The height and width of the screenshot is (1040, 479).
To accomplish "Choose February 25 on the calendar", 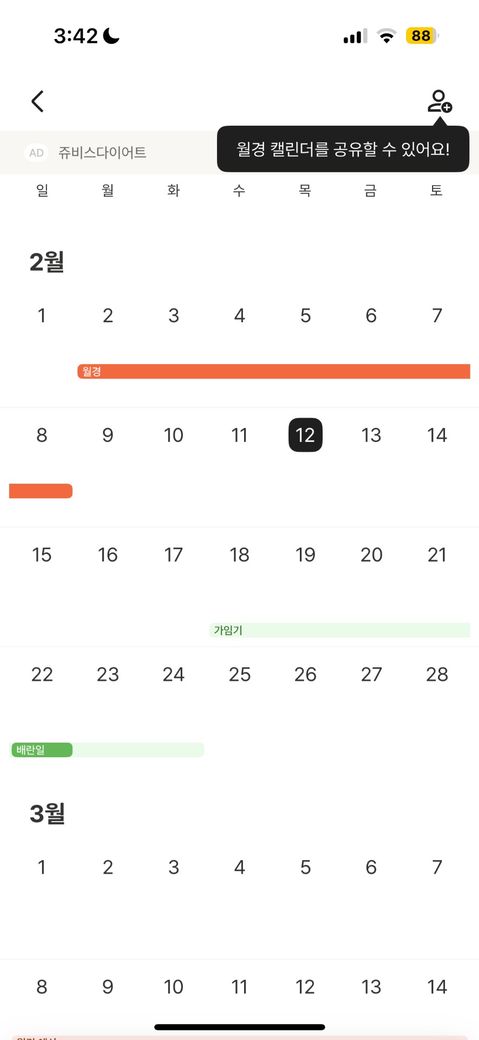I will pos(240,675).
